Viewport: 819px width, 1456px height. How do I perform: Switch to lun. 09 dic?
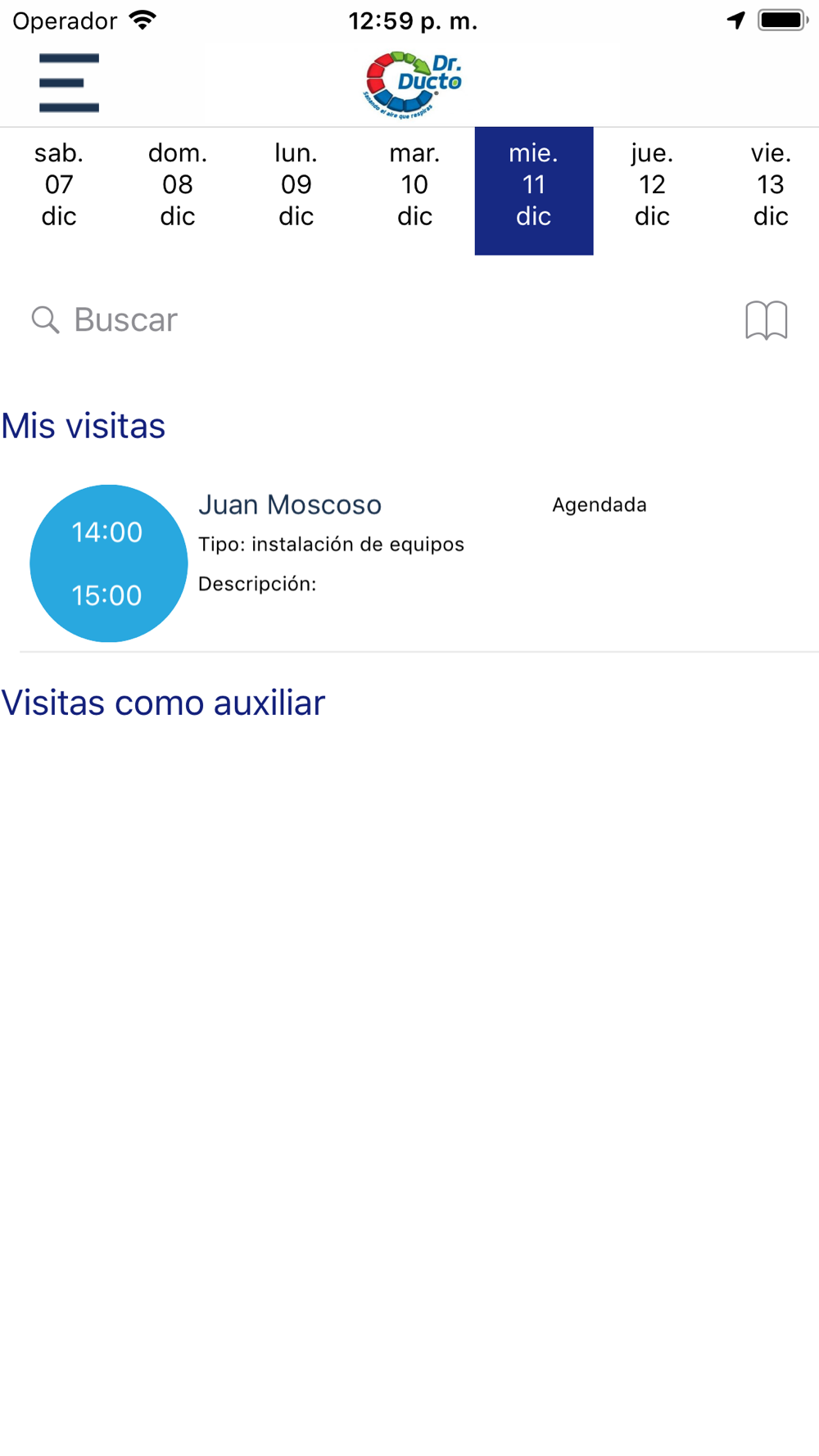(x=296, y=191)
